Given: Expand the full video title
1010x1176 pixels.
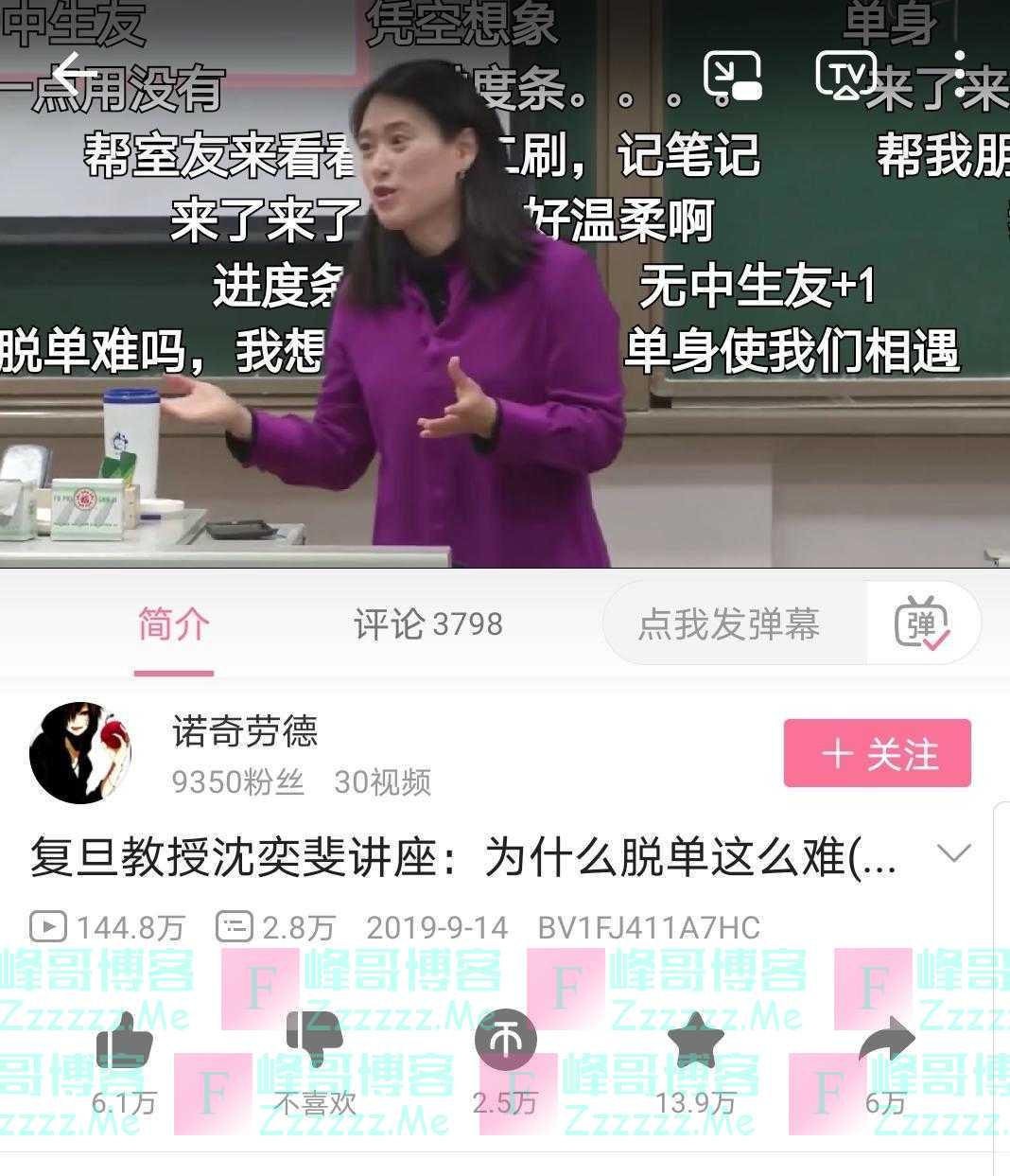Looking at the screenshot, I should 953,853.
